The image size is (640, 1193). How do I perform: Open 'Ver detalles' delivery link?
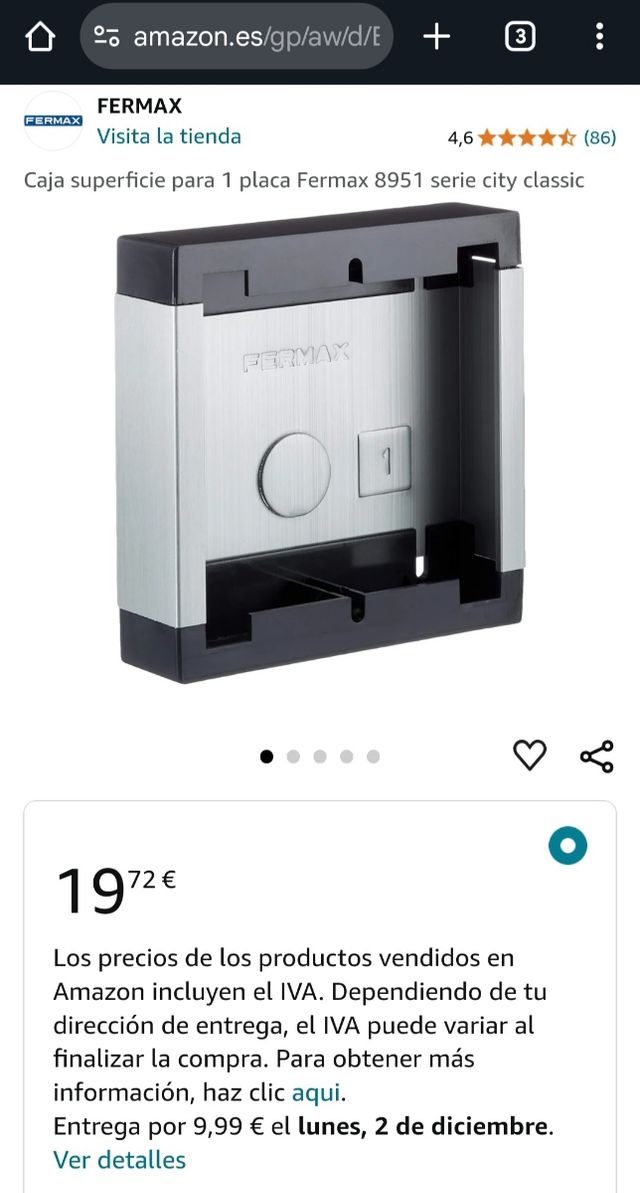119,1160
